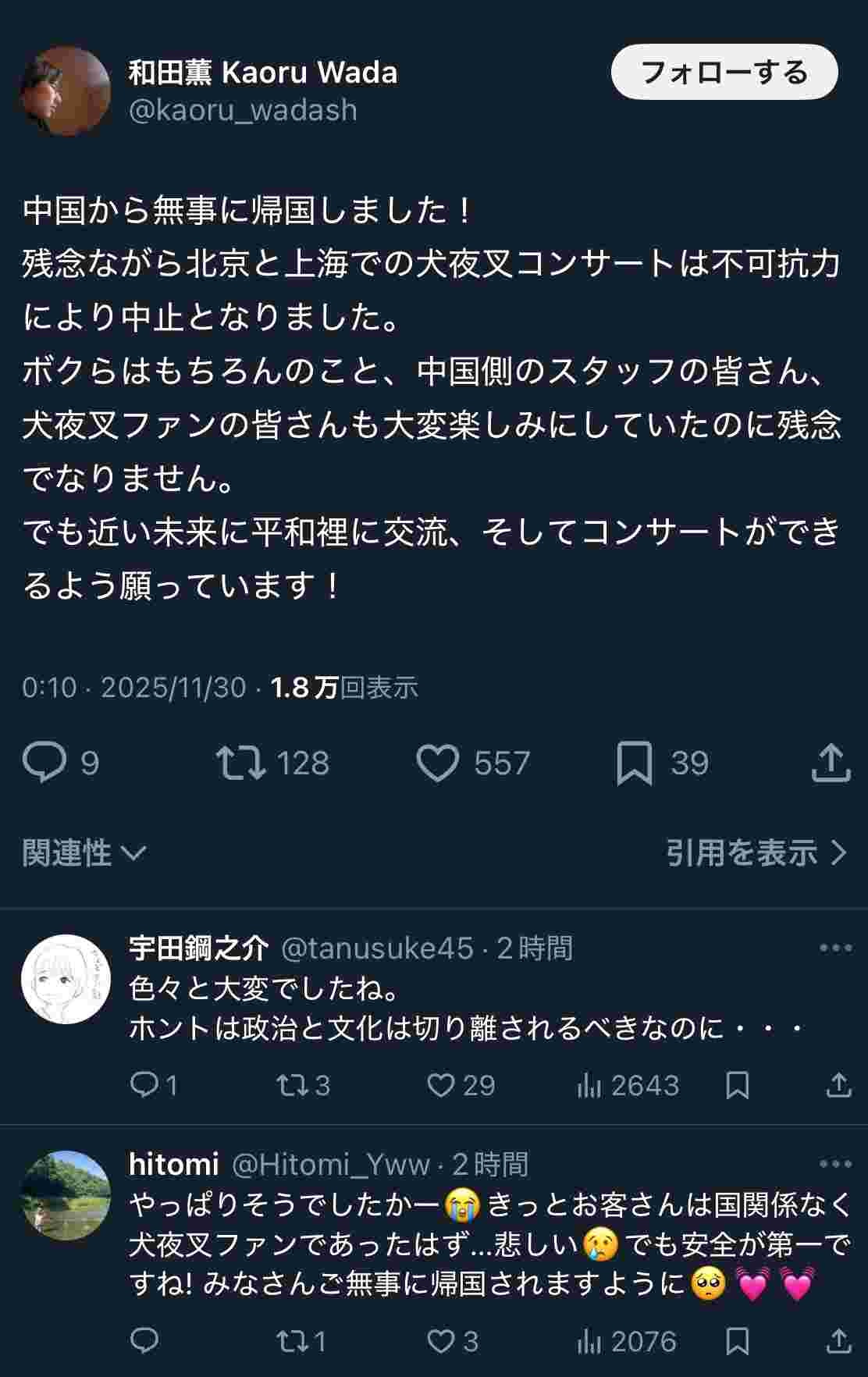Image resolution: width=868 pixels, height=1377 pixels.
Task: Open Kaoru Wada's profile picture
Action: click(66, 91)
